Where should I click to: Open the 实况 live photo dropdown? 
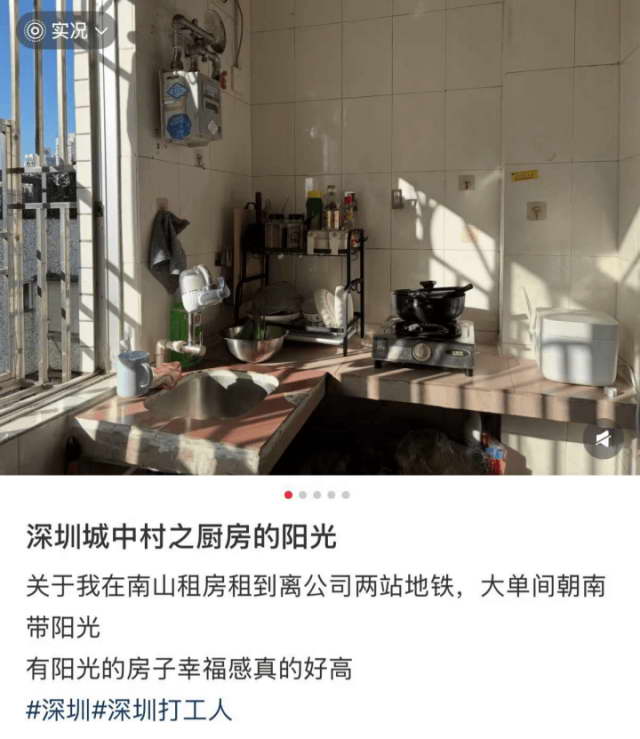point(66,30)
